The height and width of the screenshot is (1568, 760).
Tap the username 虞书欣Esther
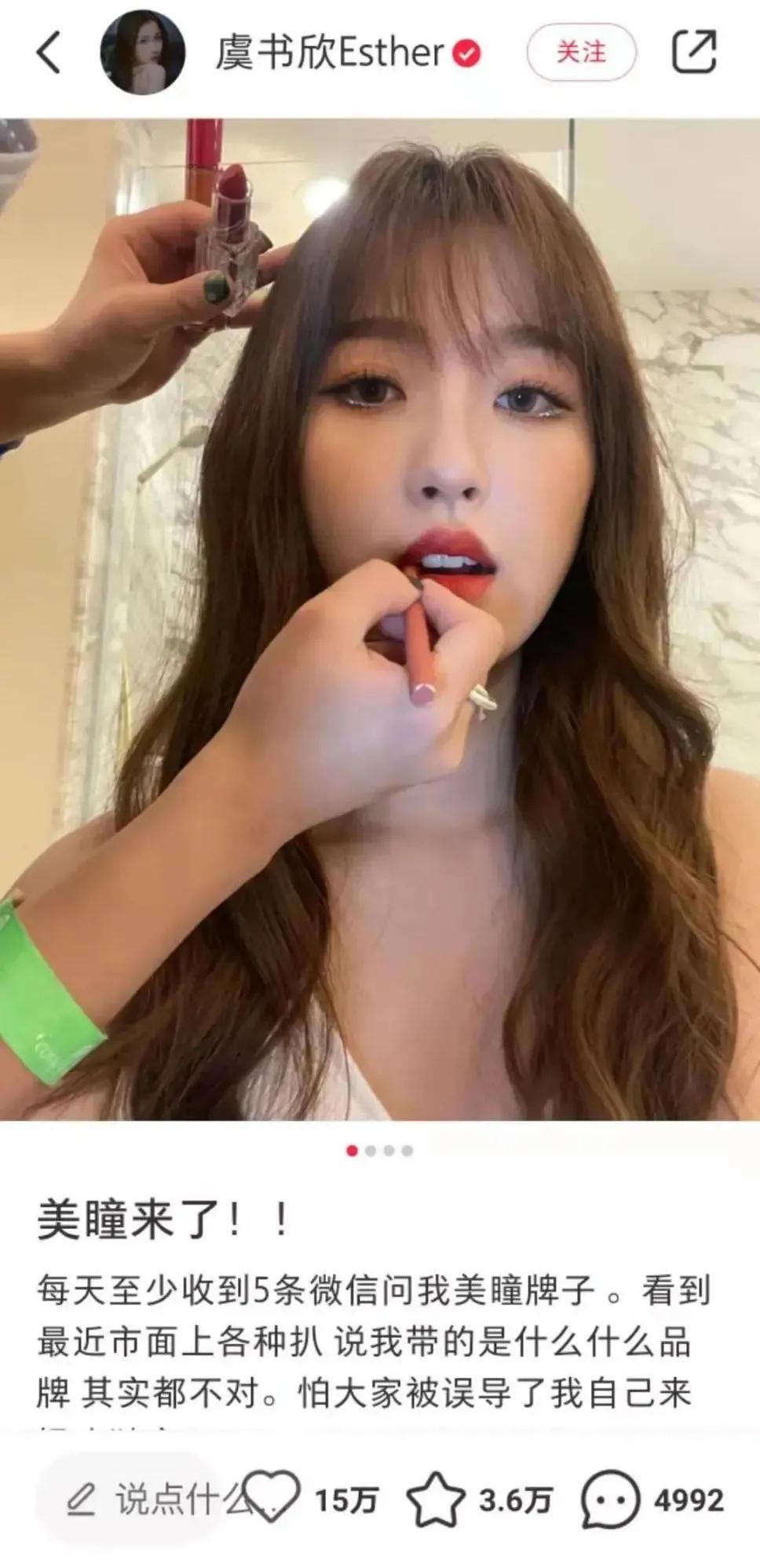330,52
